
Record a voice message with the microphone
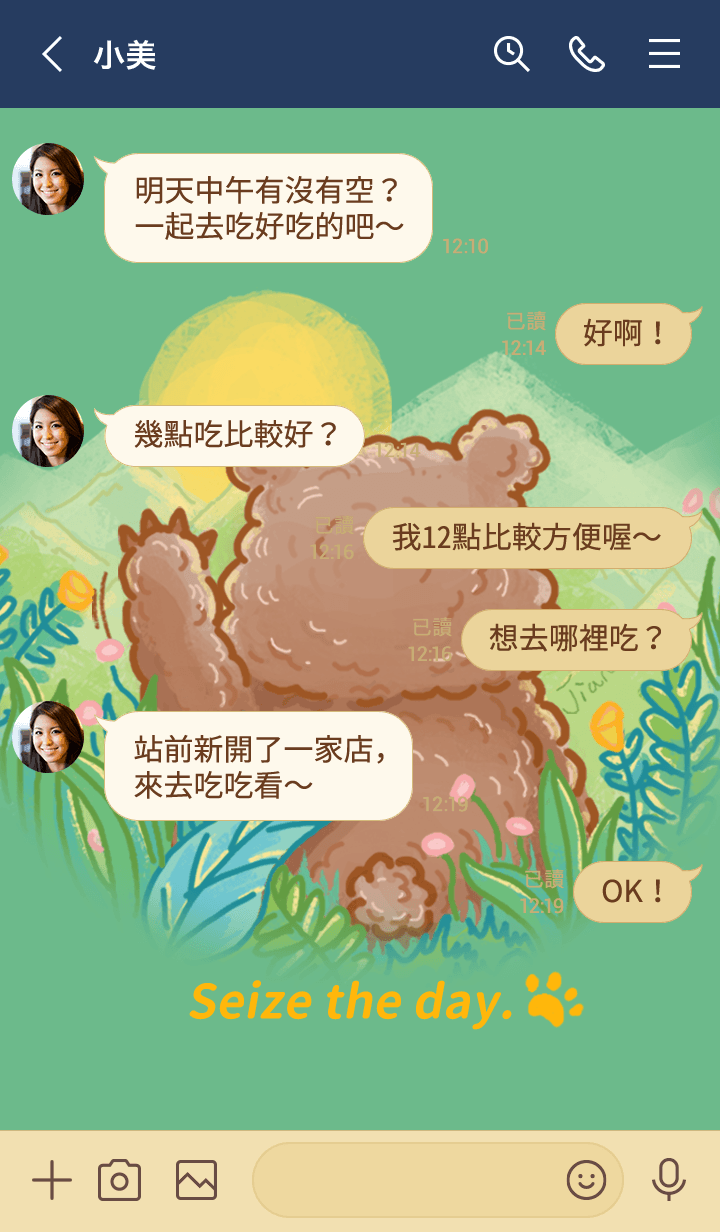point(668,1181)
